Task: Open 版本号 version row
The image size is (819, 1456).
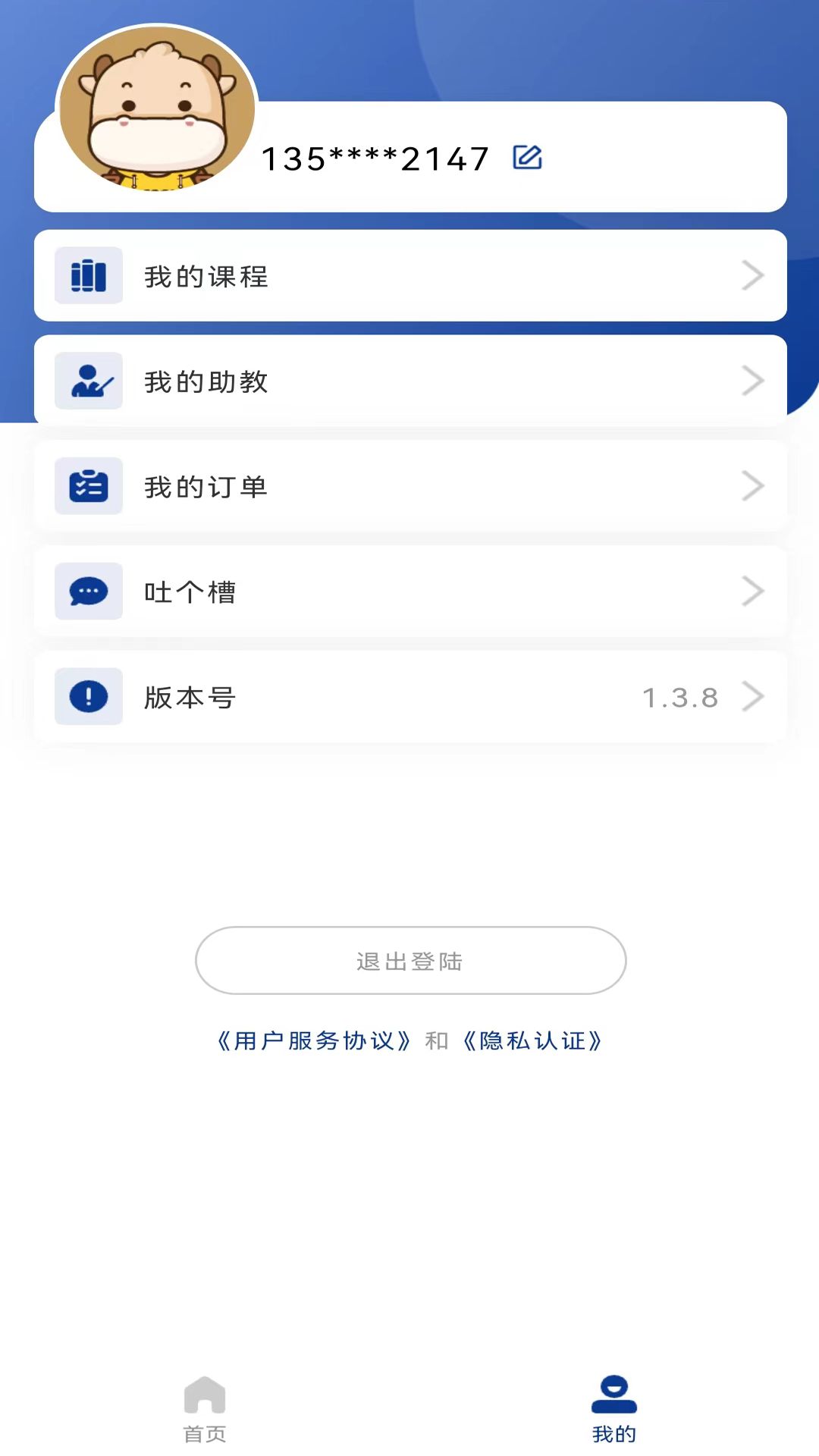Action: [x=410, y=697]
